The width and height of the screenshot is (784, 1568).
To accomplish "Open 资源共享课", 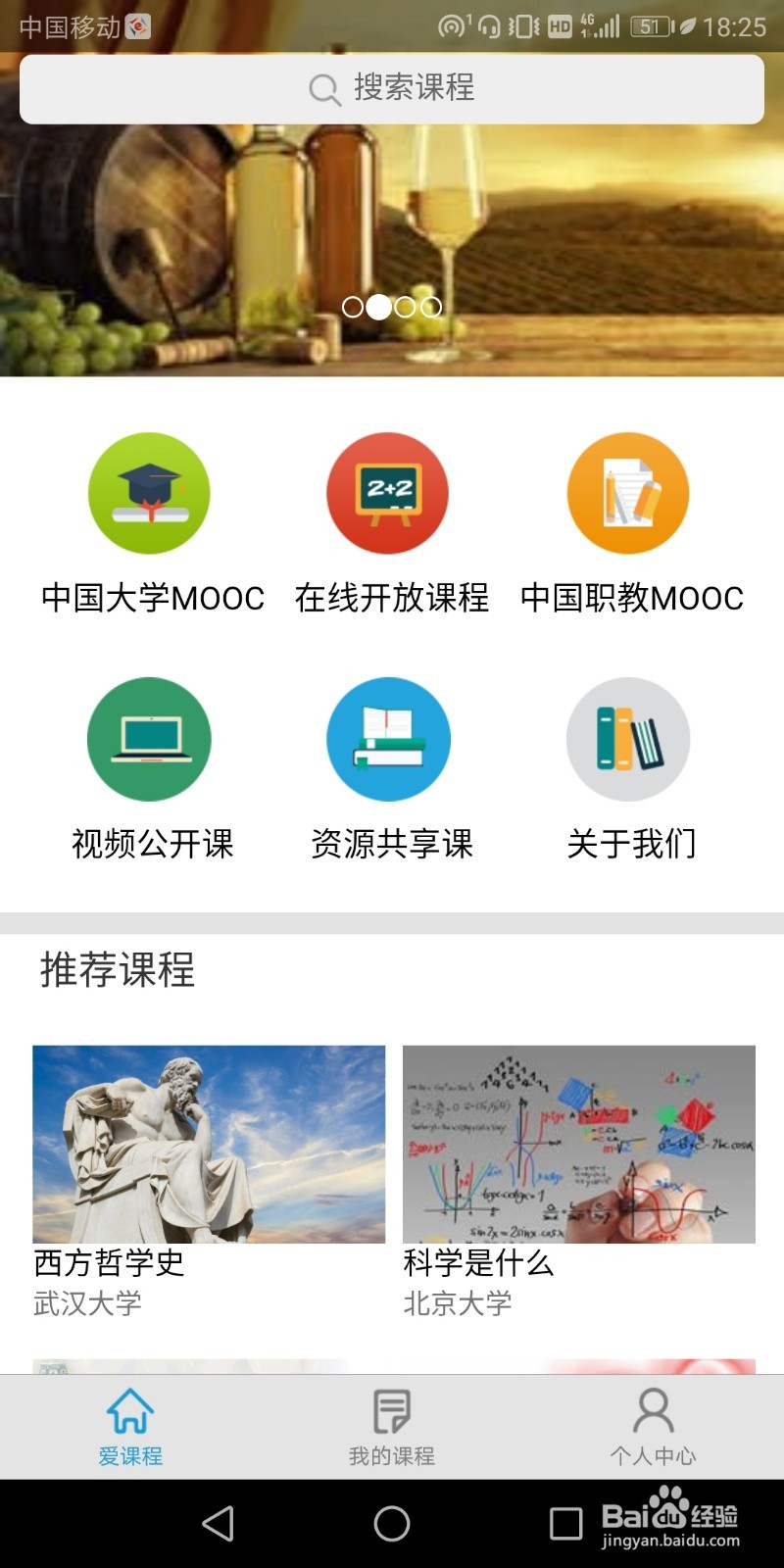I will [390, 768].
